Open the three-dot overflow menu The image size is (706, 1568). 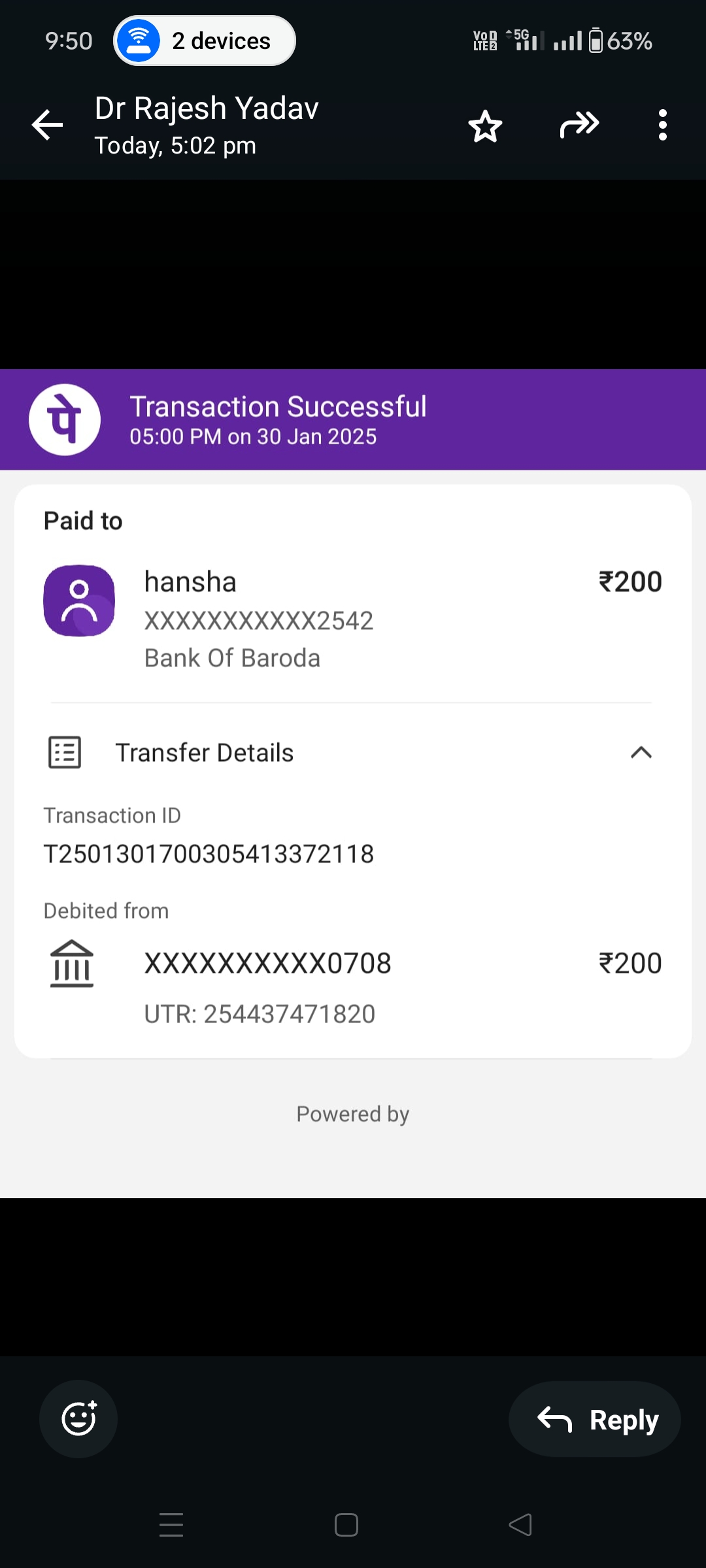662,125
